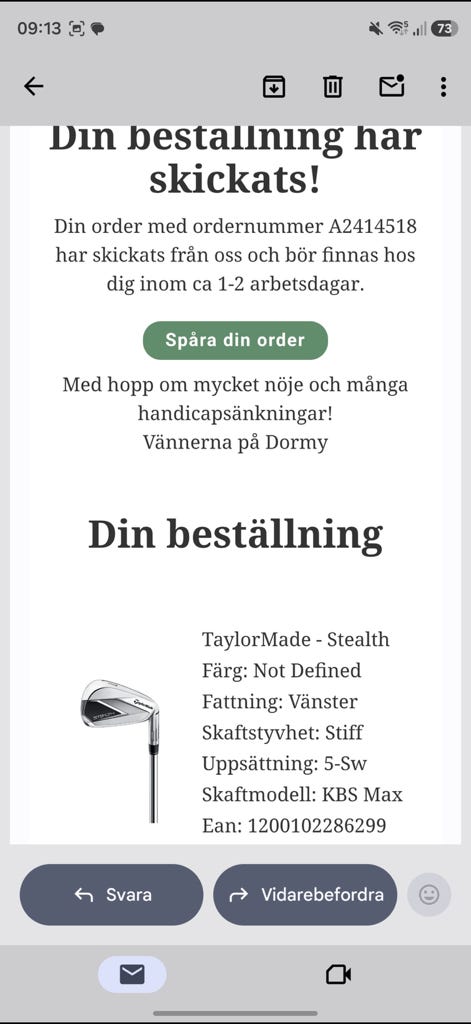This screenshot has height=1024, width=471.
Task: Archive this email
Action: pyautogui.click(x=274, y=86)
